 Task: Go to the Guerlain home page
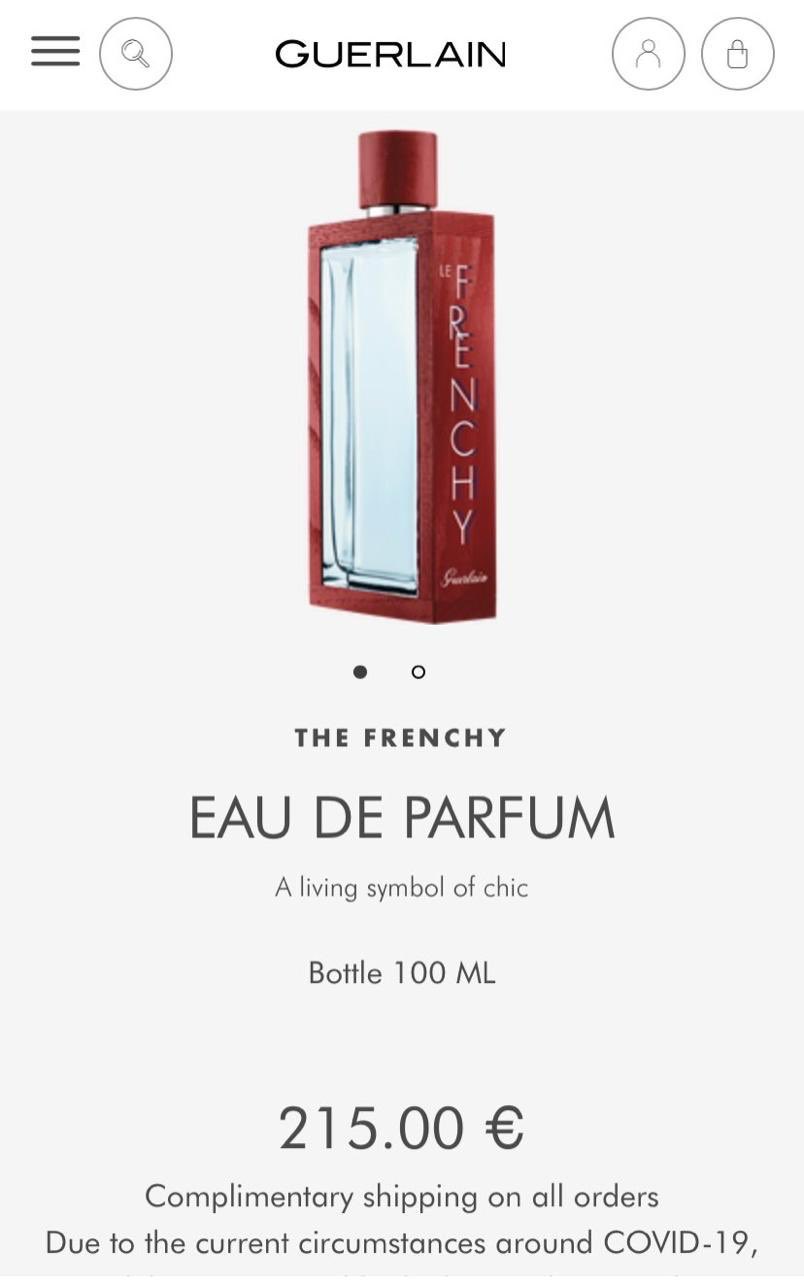coord(390,54)
